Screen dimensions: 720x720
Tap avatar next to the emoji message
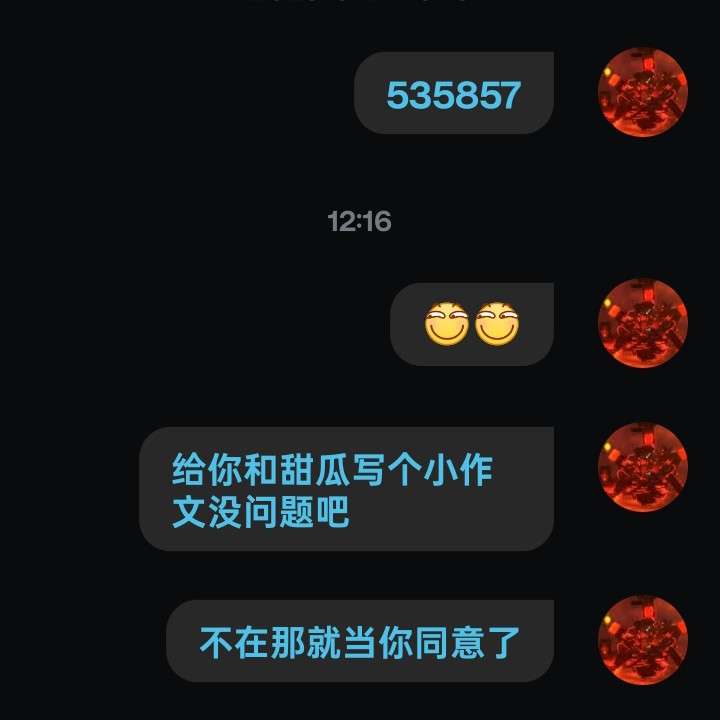[x=642, y=323]
